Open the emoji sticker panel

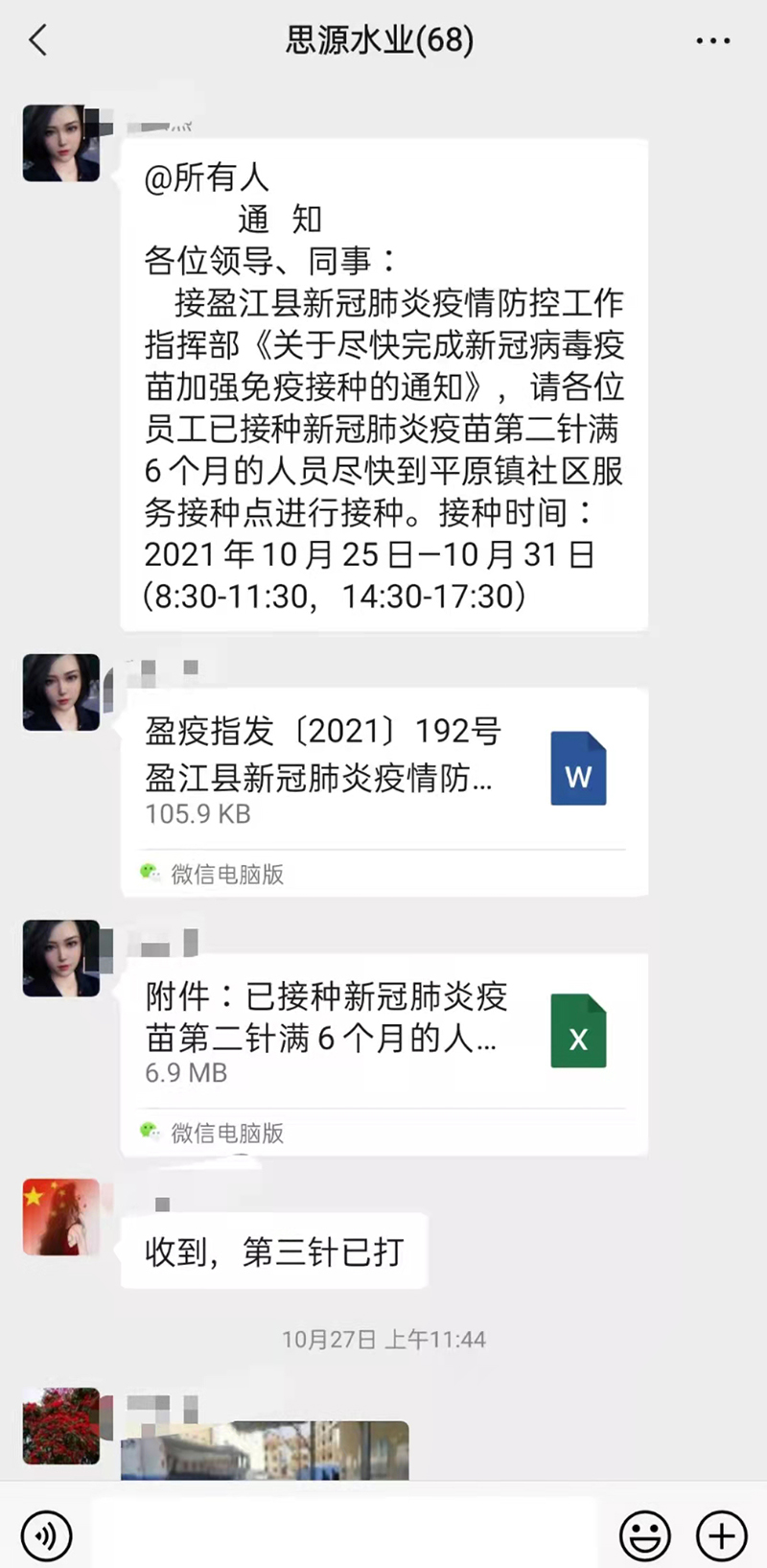tap(644, 1534)
